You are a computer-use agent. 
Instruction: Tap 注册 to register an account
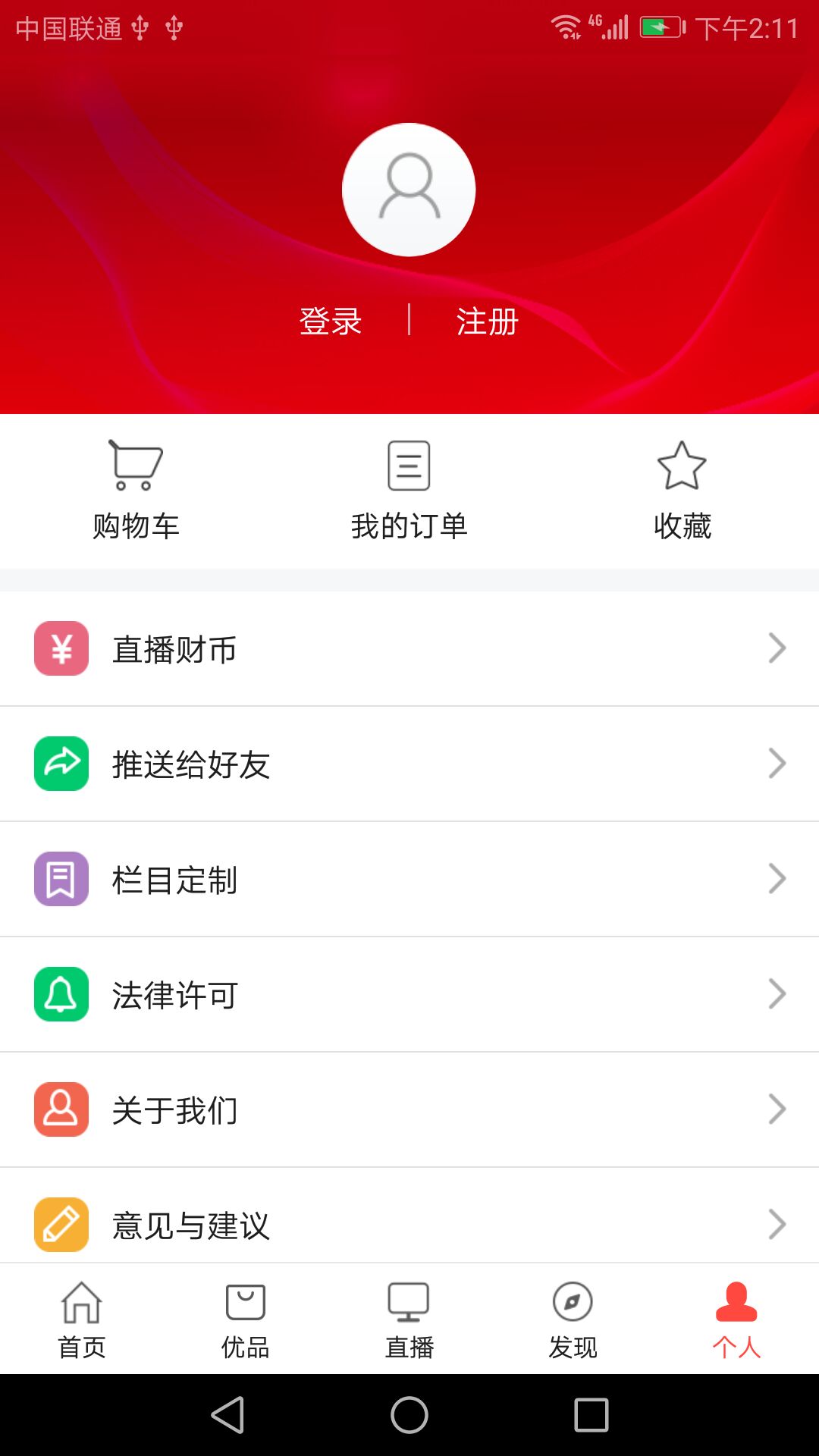(x=488, y=321)
